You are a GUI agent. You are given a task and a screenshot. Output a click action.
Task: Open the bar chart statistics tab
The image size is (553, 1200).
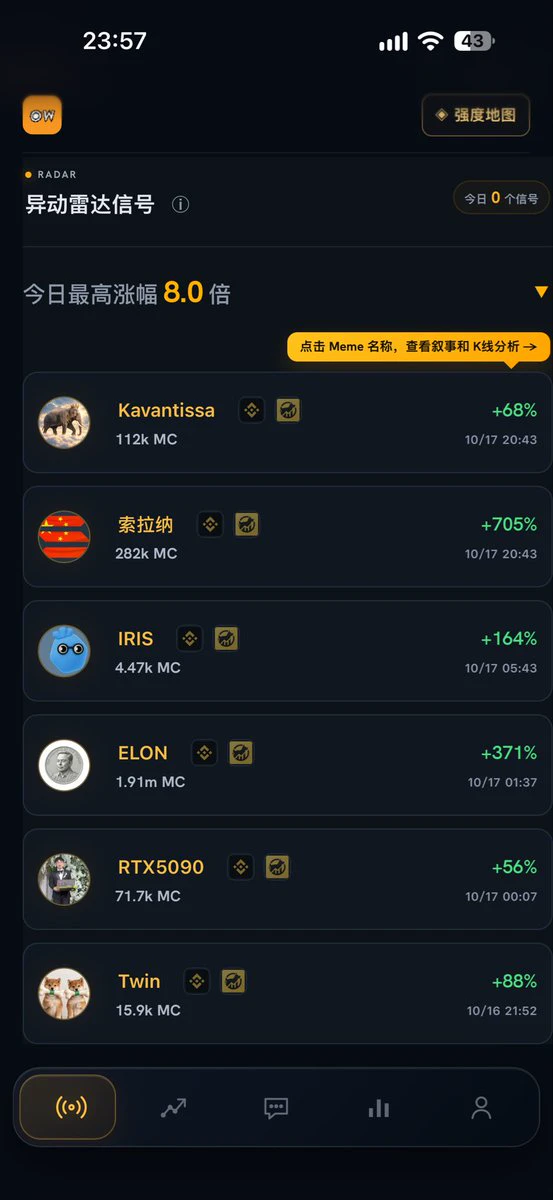[x=378, y=1107]
